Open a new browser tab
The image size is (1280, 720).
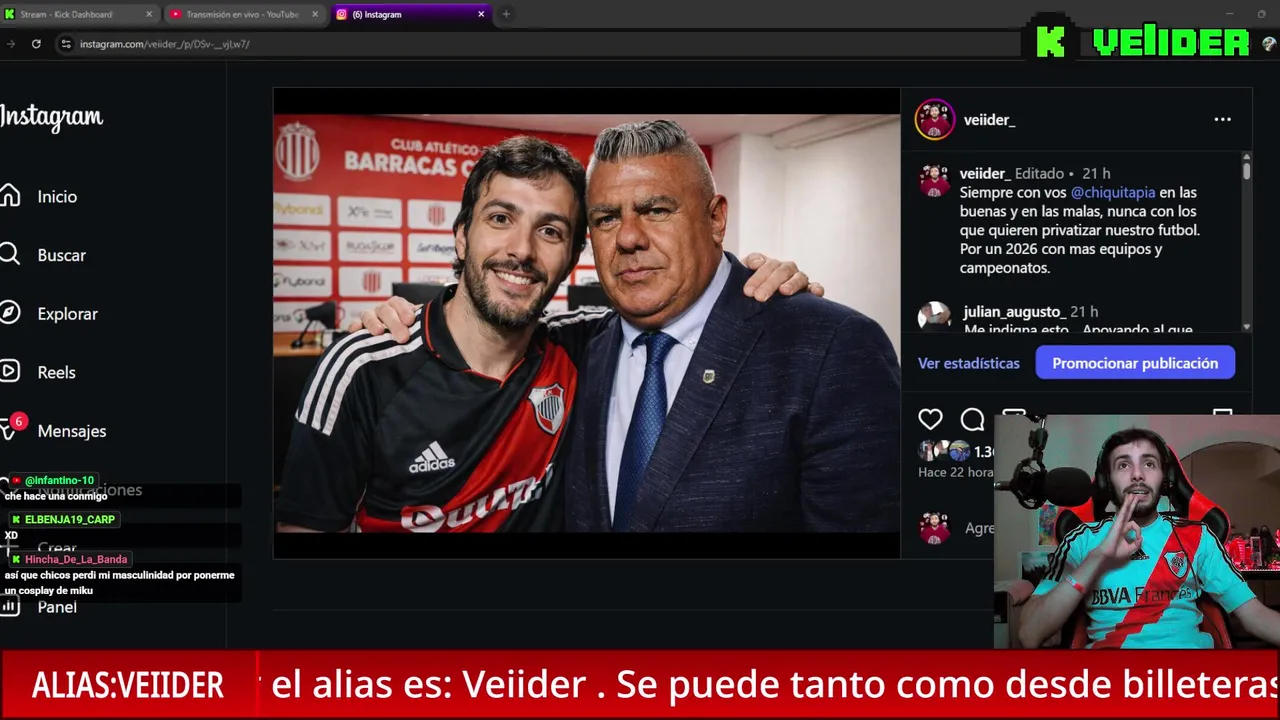pos(506,14)
